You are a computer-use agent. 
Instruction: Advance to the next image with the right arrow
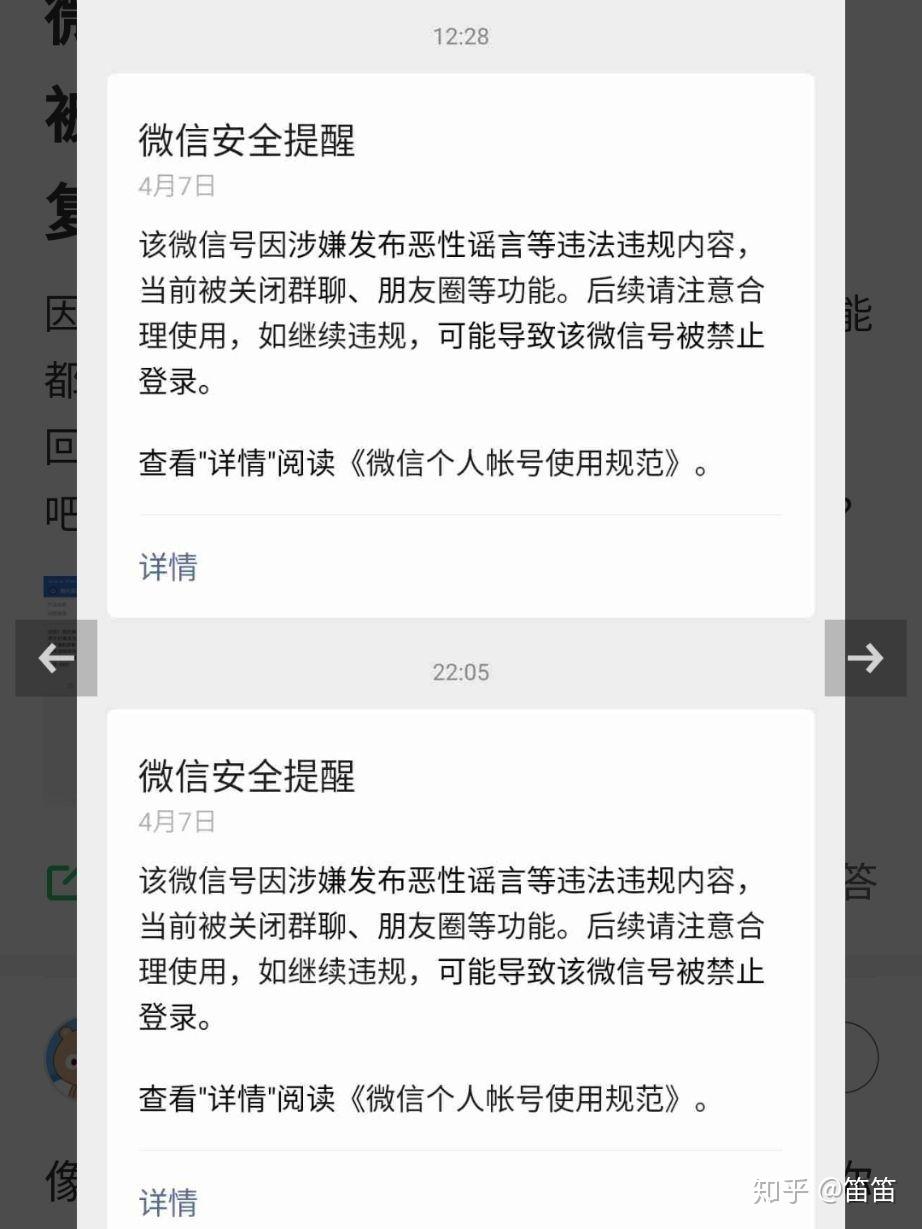click(x=866, y=657)
